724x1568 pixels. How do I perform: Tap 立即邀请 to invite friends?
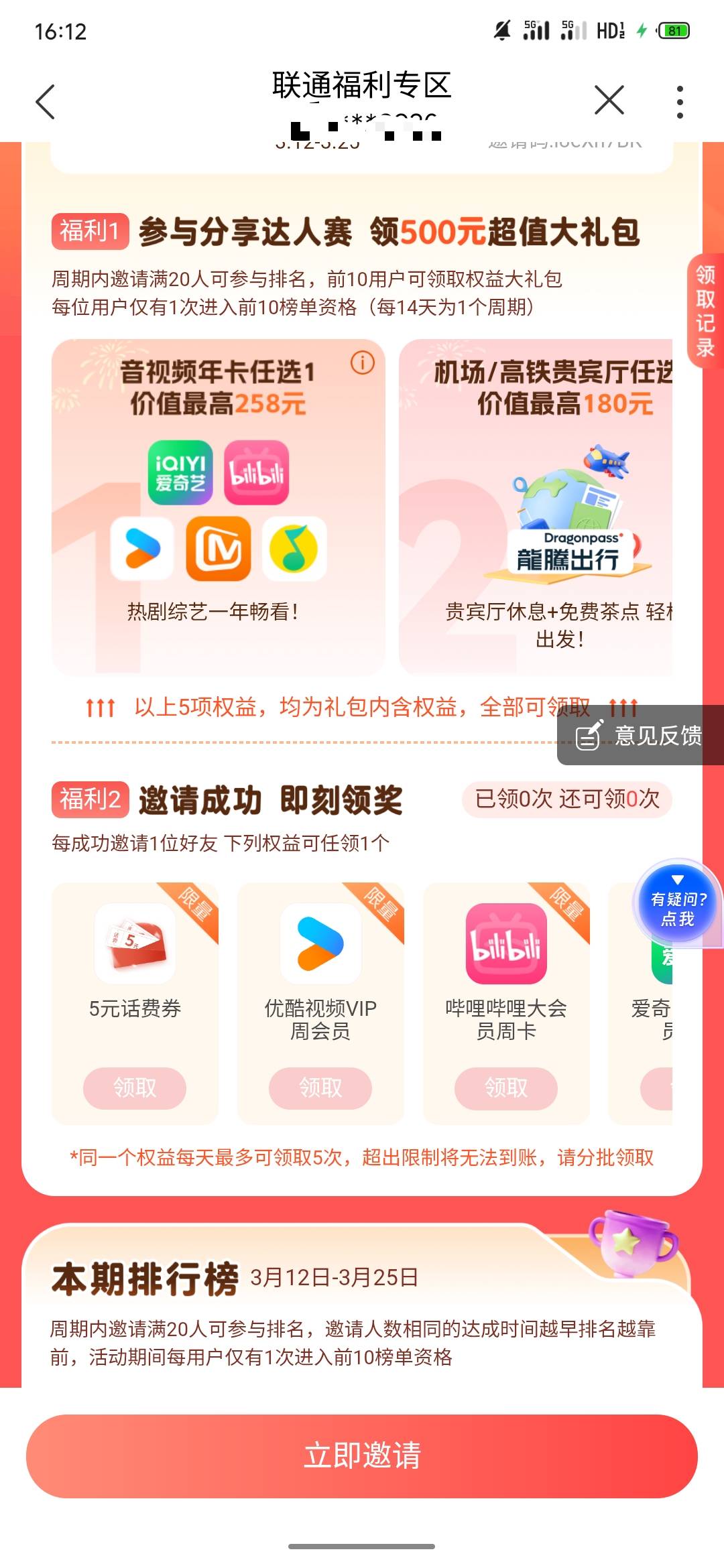tap(362, 1456)
